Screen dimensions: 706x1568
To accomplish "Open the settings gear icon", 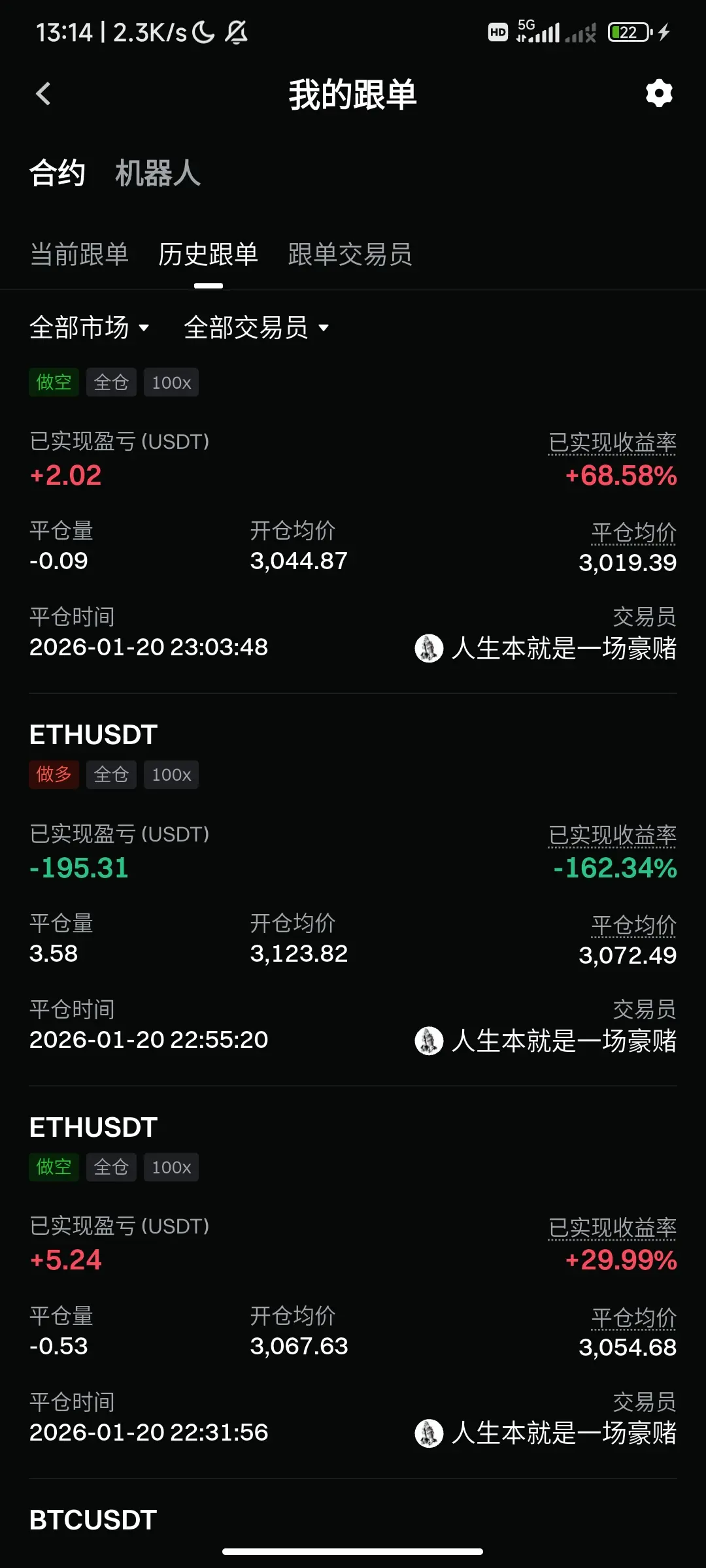I will 658,94.
